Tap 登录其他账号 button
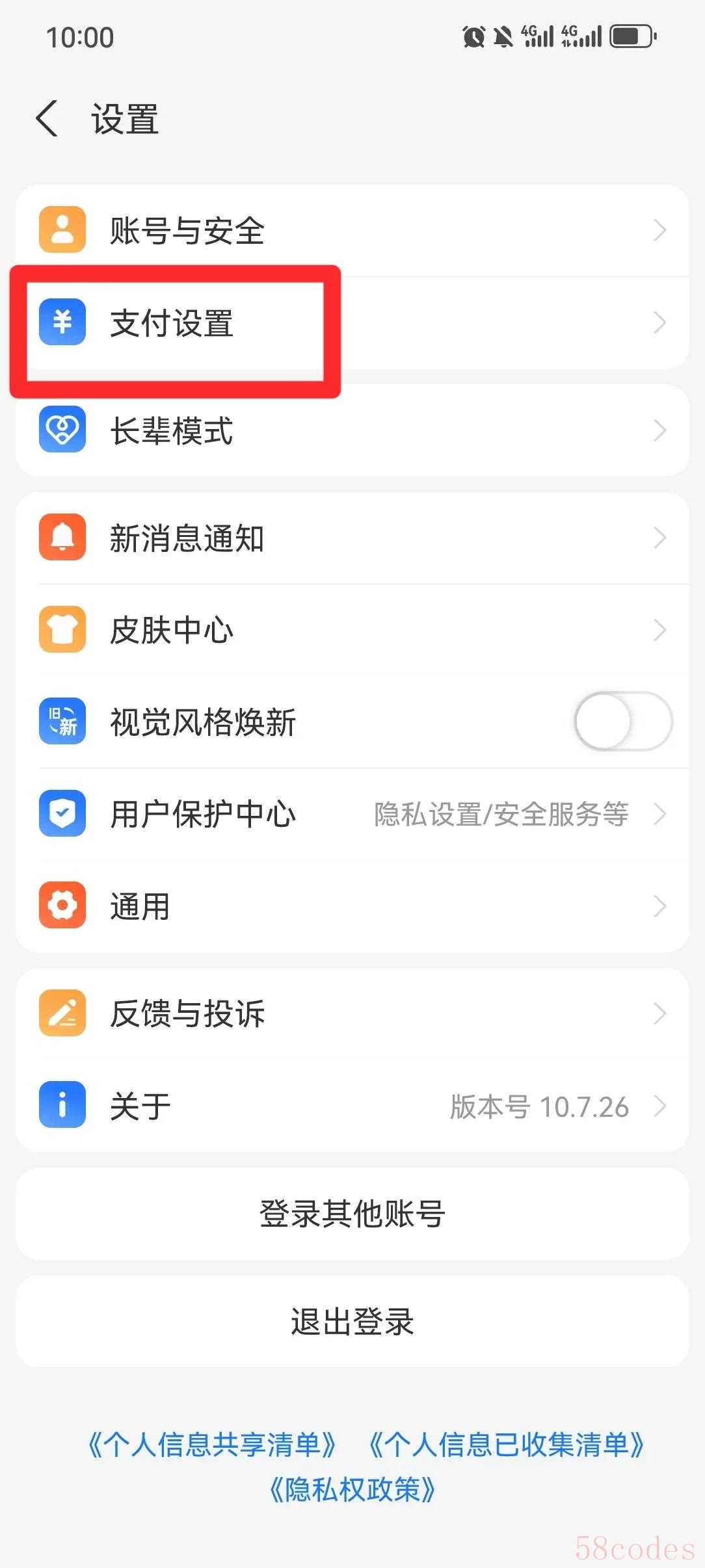The image size is (705, 1568). tap(352, 1213)
